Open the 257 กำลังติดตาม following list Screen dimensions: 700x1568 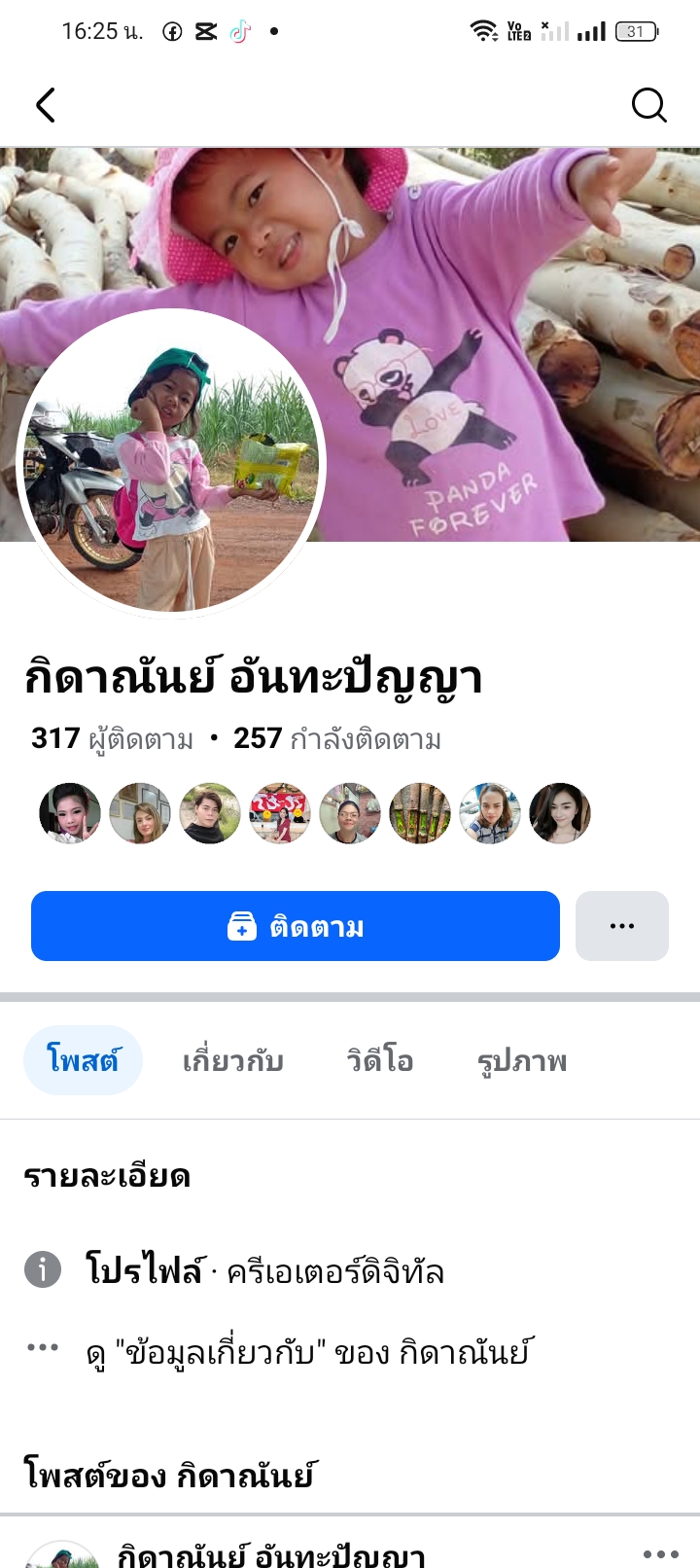(337, 739)
